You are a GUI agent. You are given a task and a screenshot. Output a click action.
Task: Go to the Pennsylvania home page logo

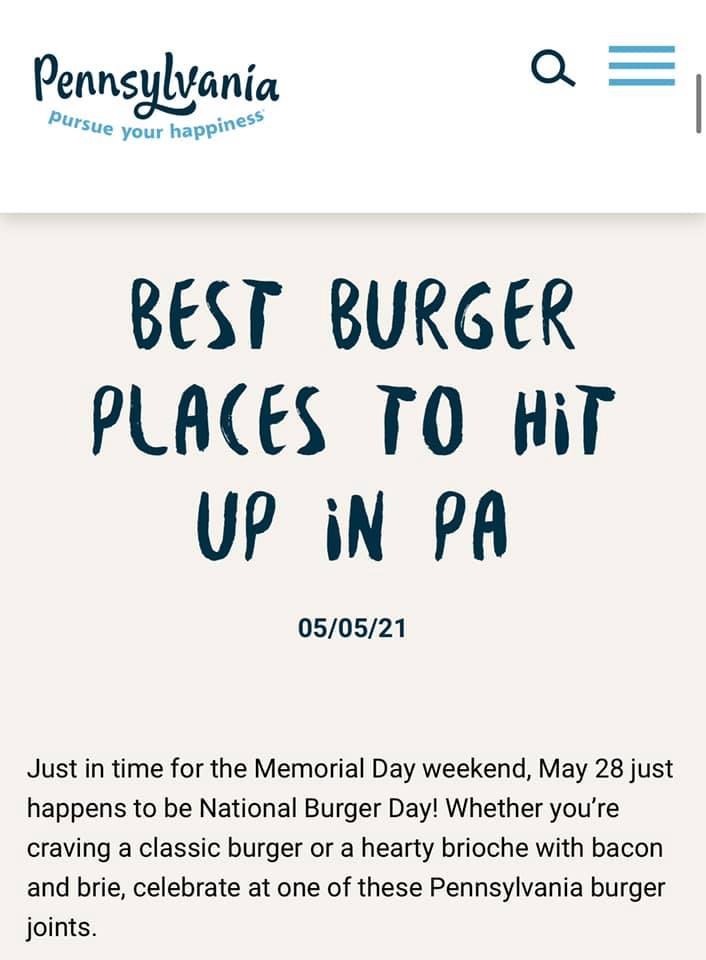coord(155,94)
